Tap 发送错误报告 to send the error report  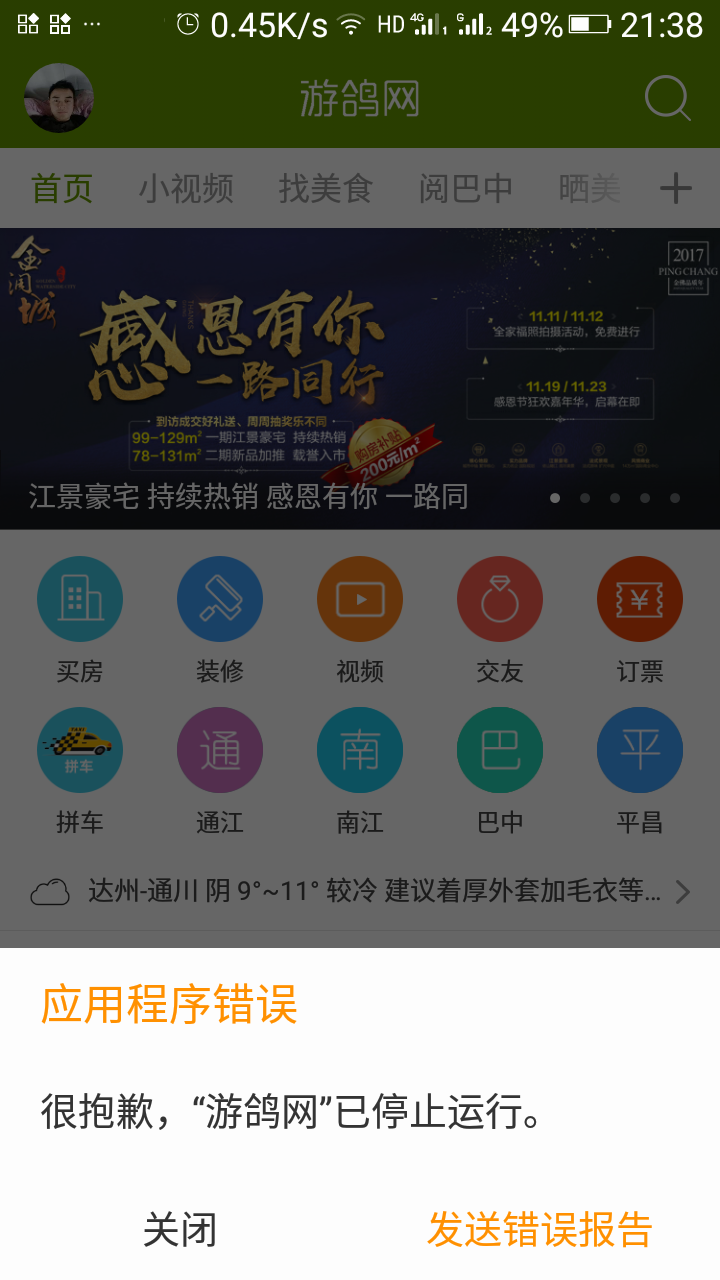[x=539, y=1229]
